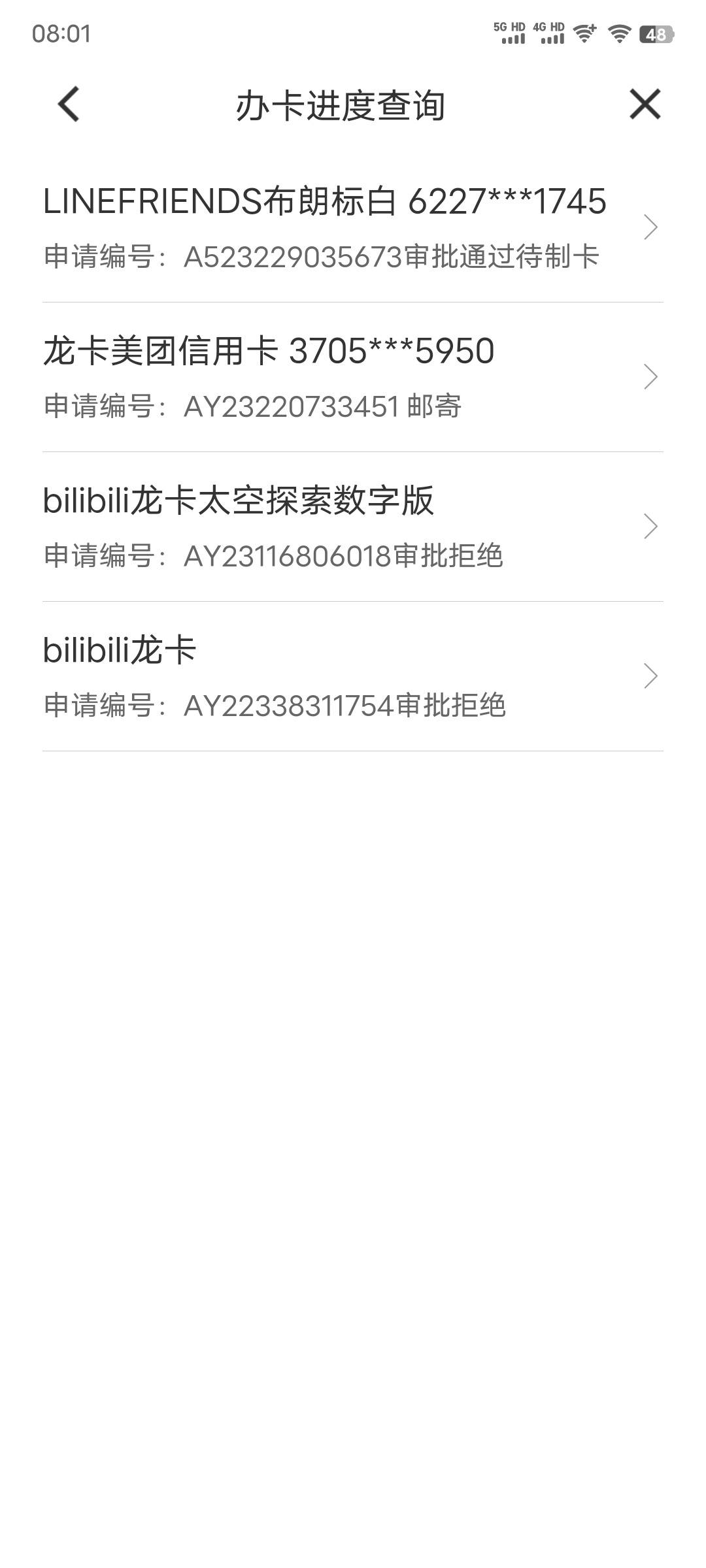706x1568 pixels.
Task: Open the bilibili龙卡太空探索数字版 application entry
Action: pos(353,527)
